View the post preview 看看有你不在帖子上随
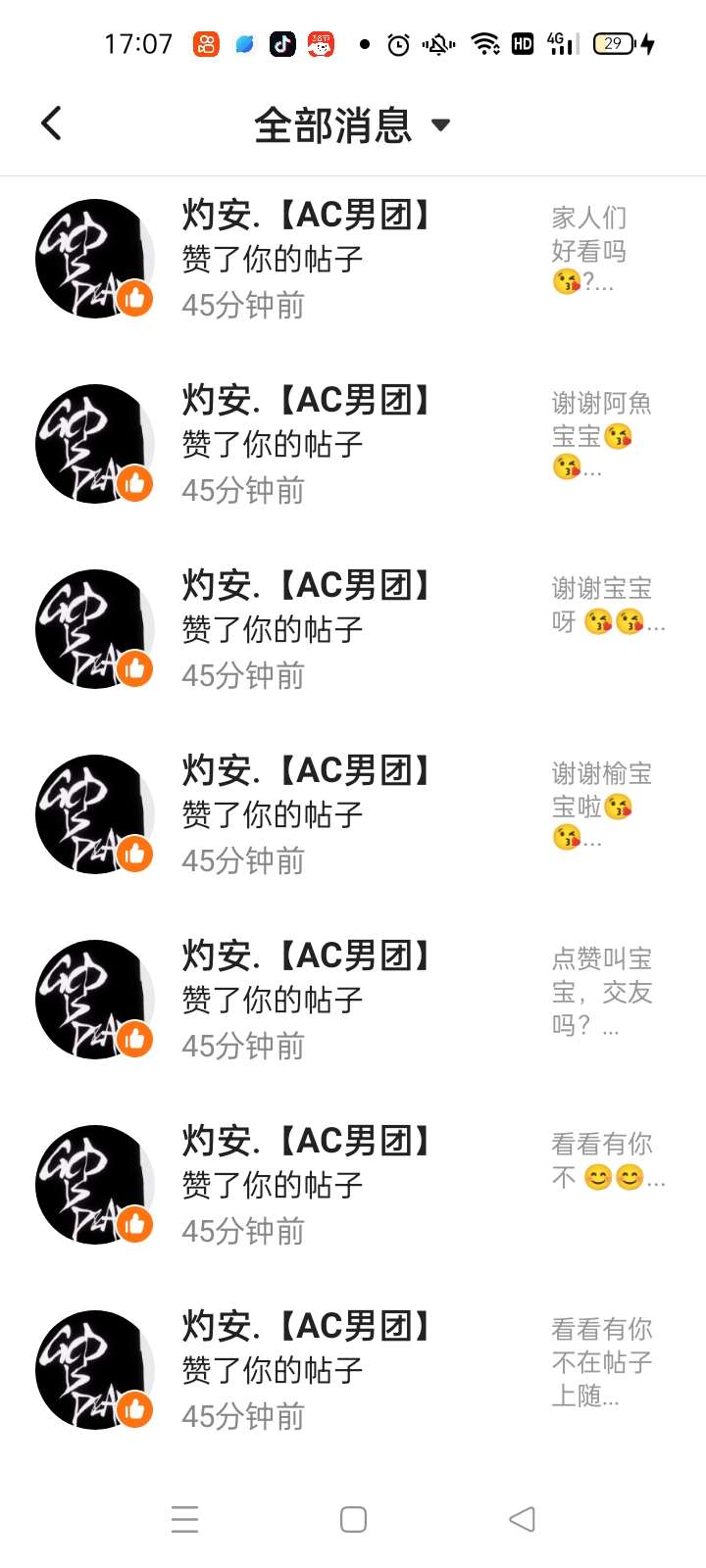The height and width of the screenshot is (1568, 706). (x=601, y=1362)
